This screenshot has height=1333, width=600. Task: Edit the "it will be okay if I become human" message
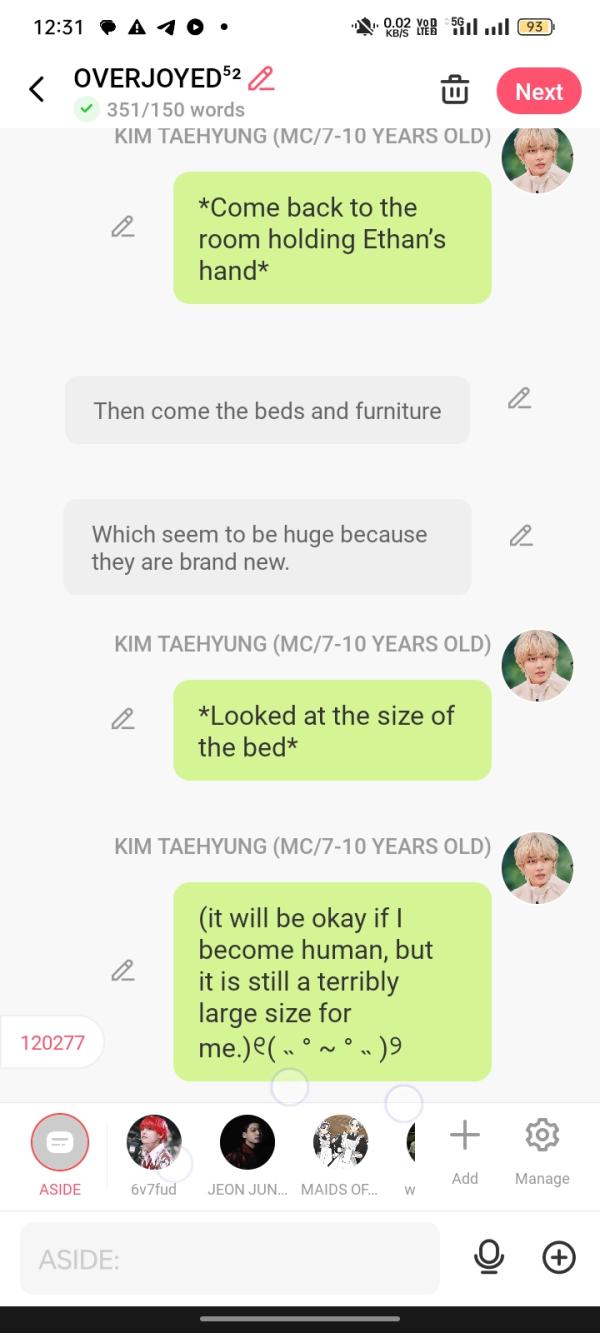pos(122,970)
